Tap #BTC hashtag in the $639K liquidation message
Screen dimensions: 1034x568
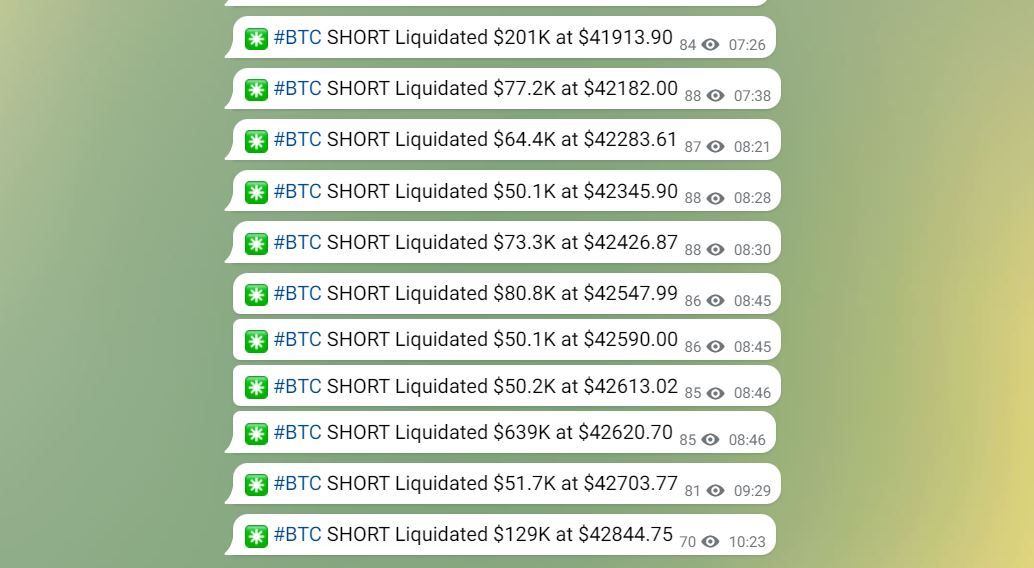[297, 433]
